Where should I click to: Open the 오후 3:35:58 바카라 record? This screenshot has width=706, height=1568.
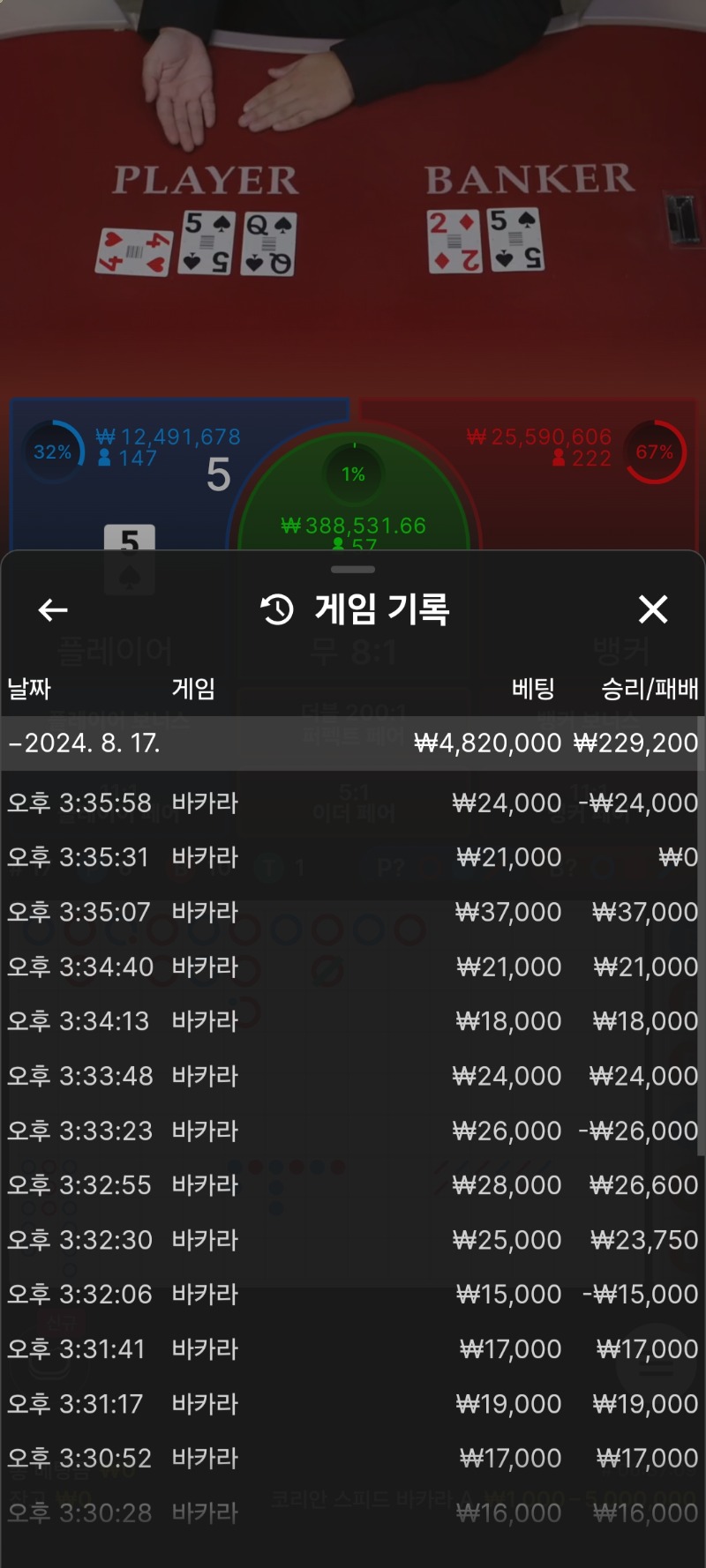[x=353, y=803]
